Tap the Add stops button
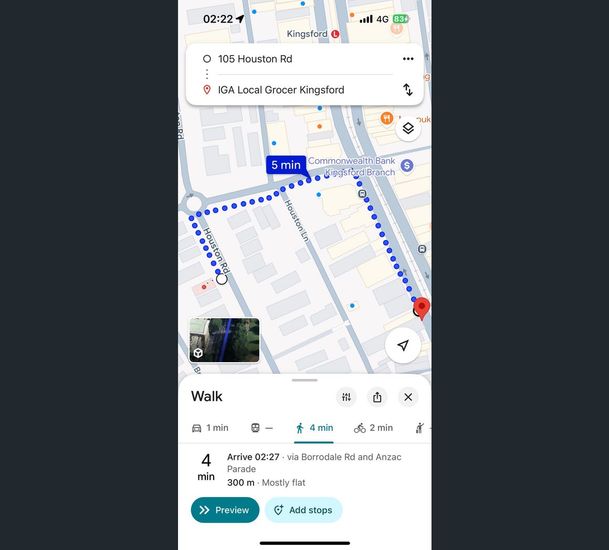The image size is (609, 550). tap(303, 510)
